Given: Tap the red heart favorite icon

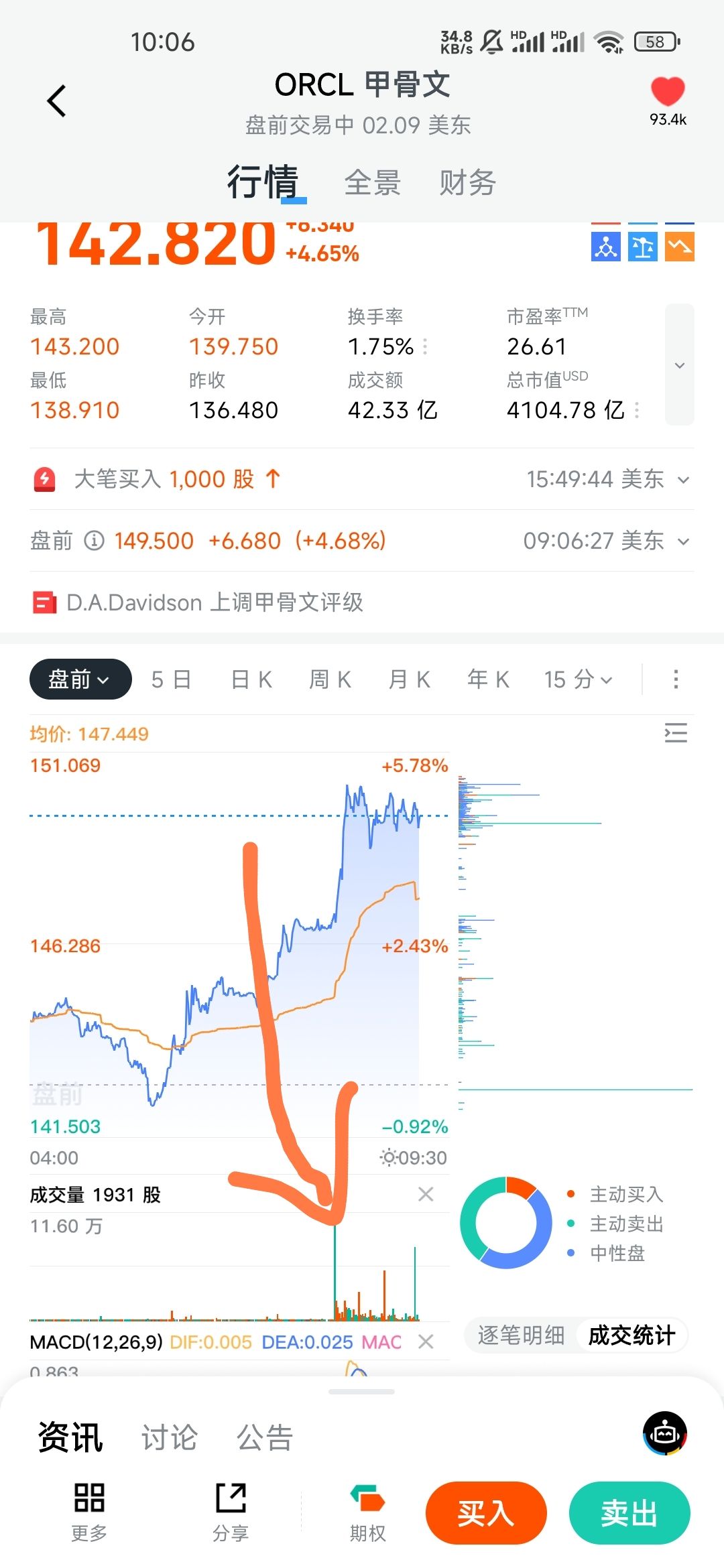Looking at the screenshot, I should tap(668, 92).
